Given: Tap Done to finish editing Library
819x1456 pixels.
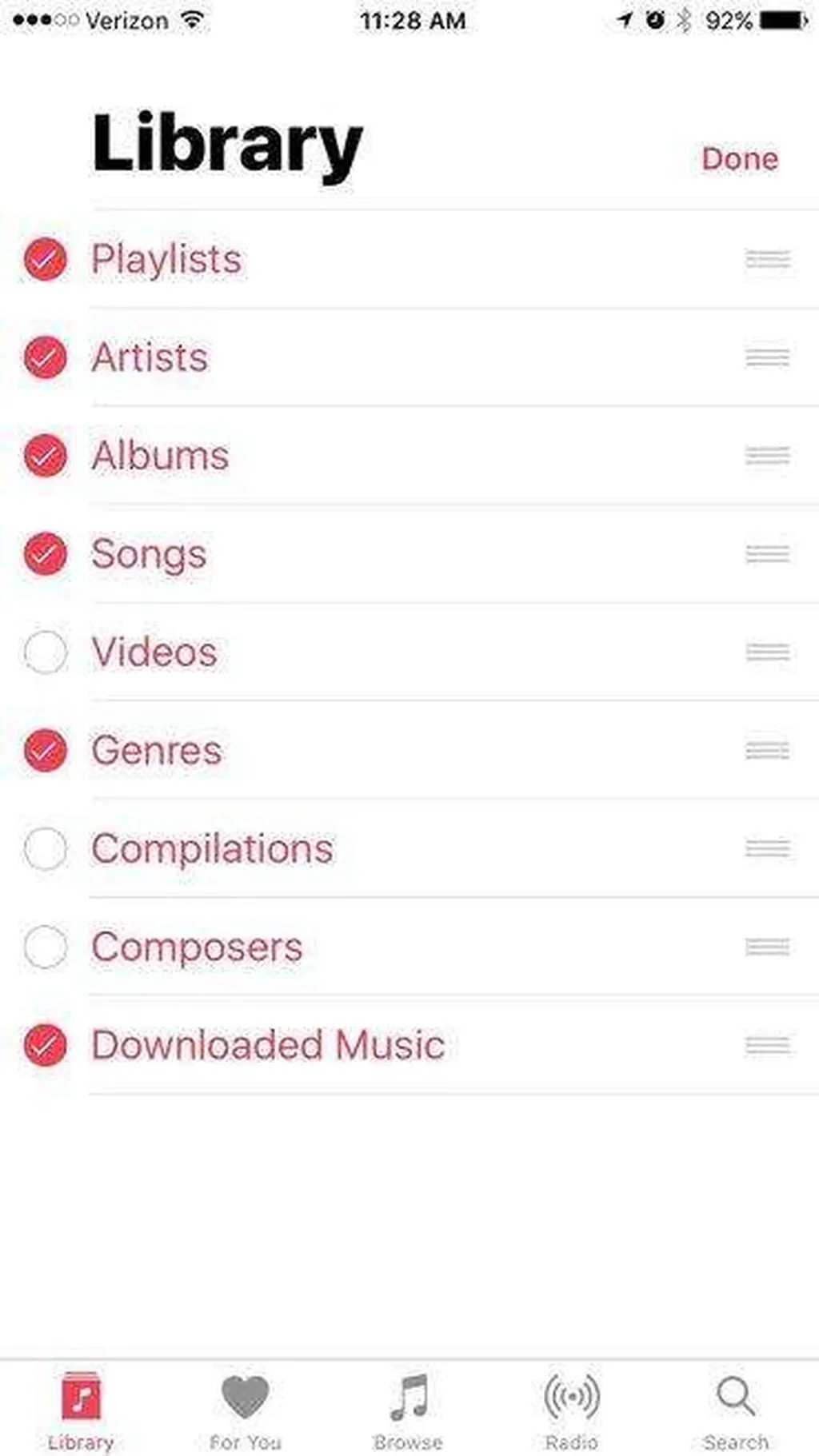Looking at the screenshot, I should tap(739, 158).
